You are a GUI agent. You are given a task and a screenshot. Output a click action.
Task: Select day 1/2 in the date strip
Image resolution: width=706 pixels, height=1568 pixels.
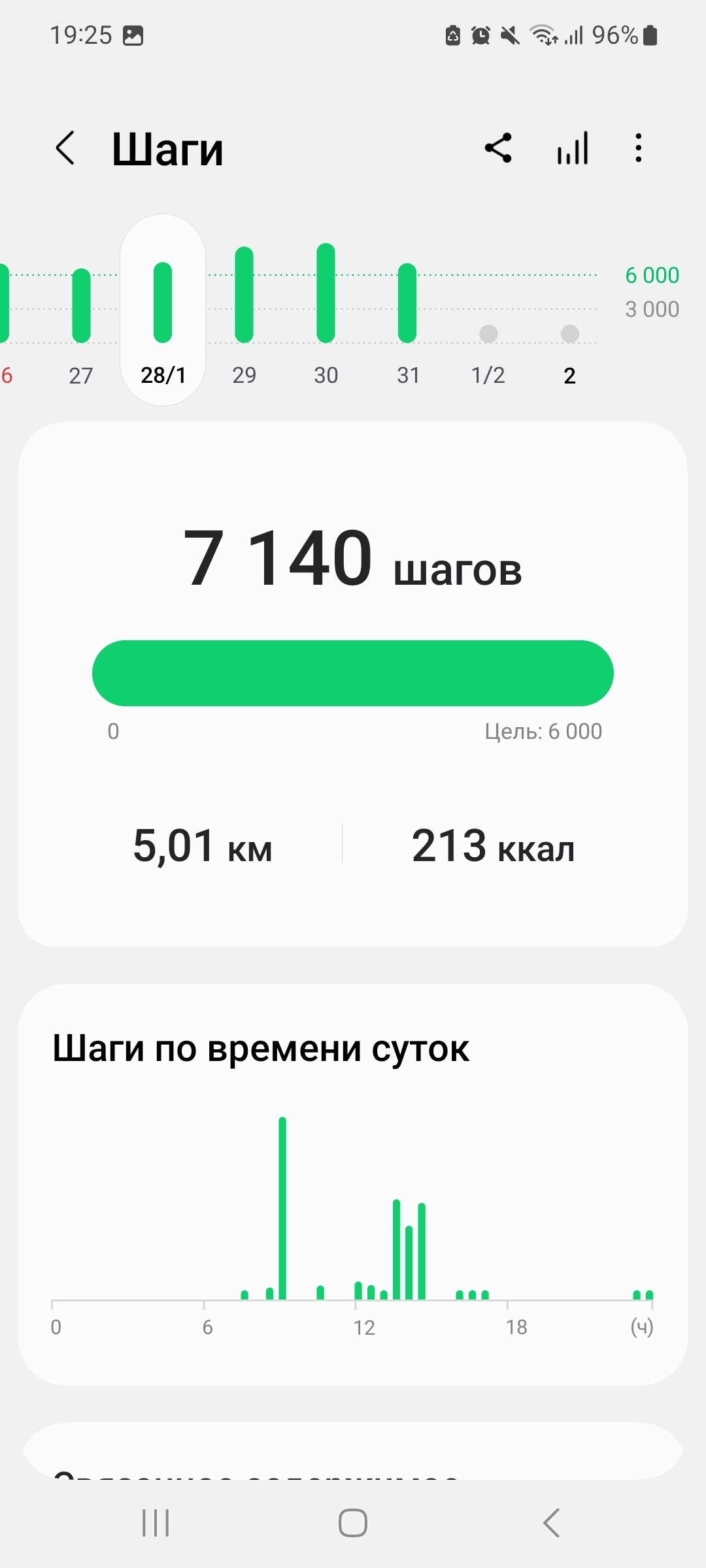click(x=488, y=311)
